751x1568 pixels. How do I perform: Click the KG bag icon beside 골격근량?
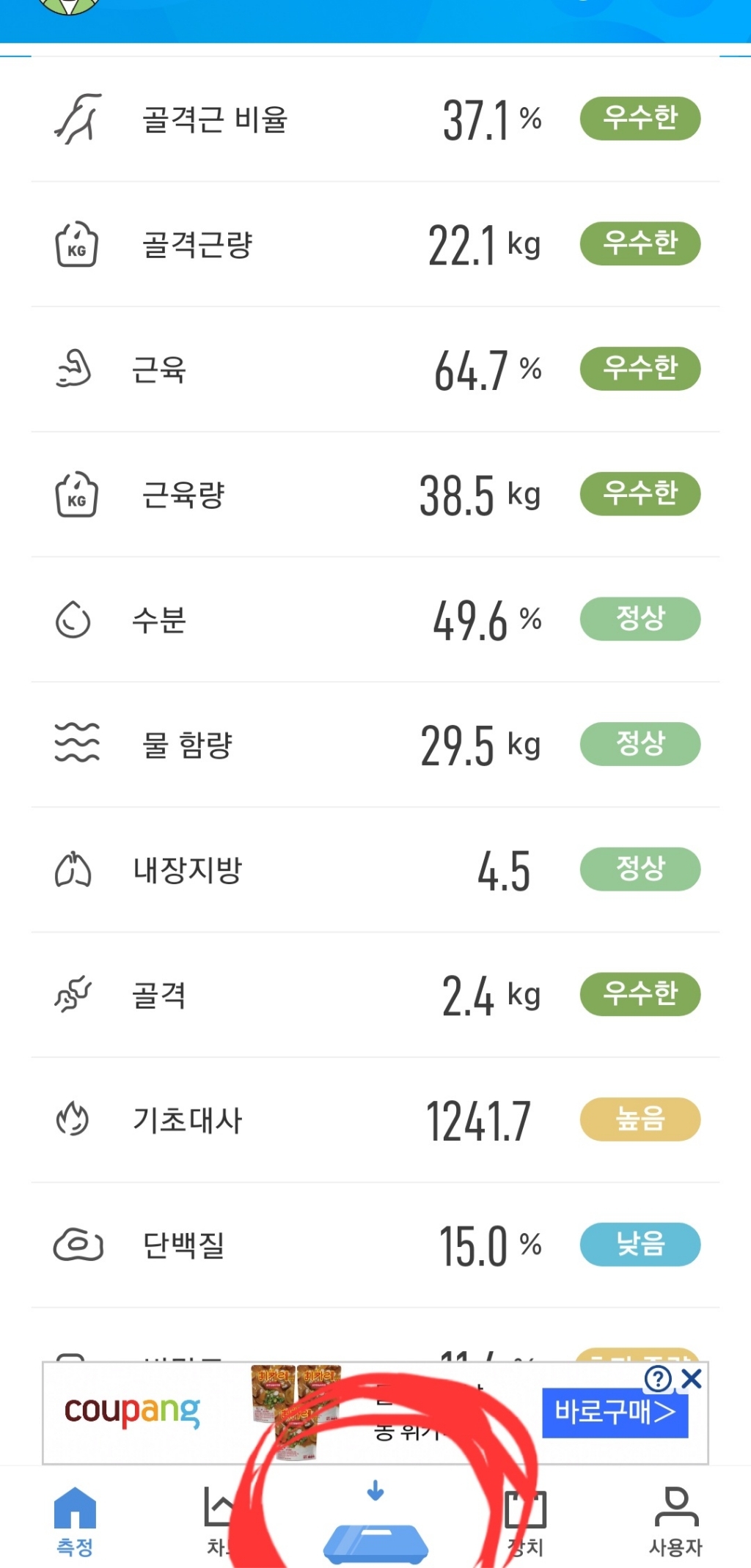[x=76, y=243]
